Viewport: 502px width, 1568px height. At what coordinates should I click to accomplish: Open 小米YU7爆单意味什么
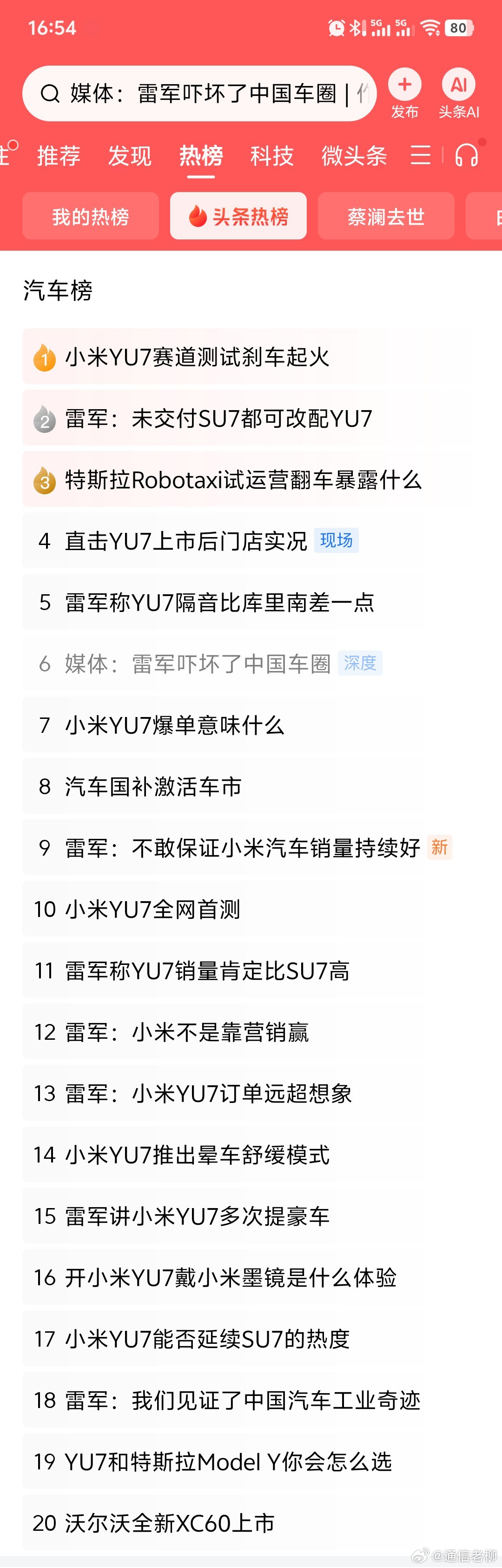(x=175, y=725)
